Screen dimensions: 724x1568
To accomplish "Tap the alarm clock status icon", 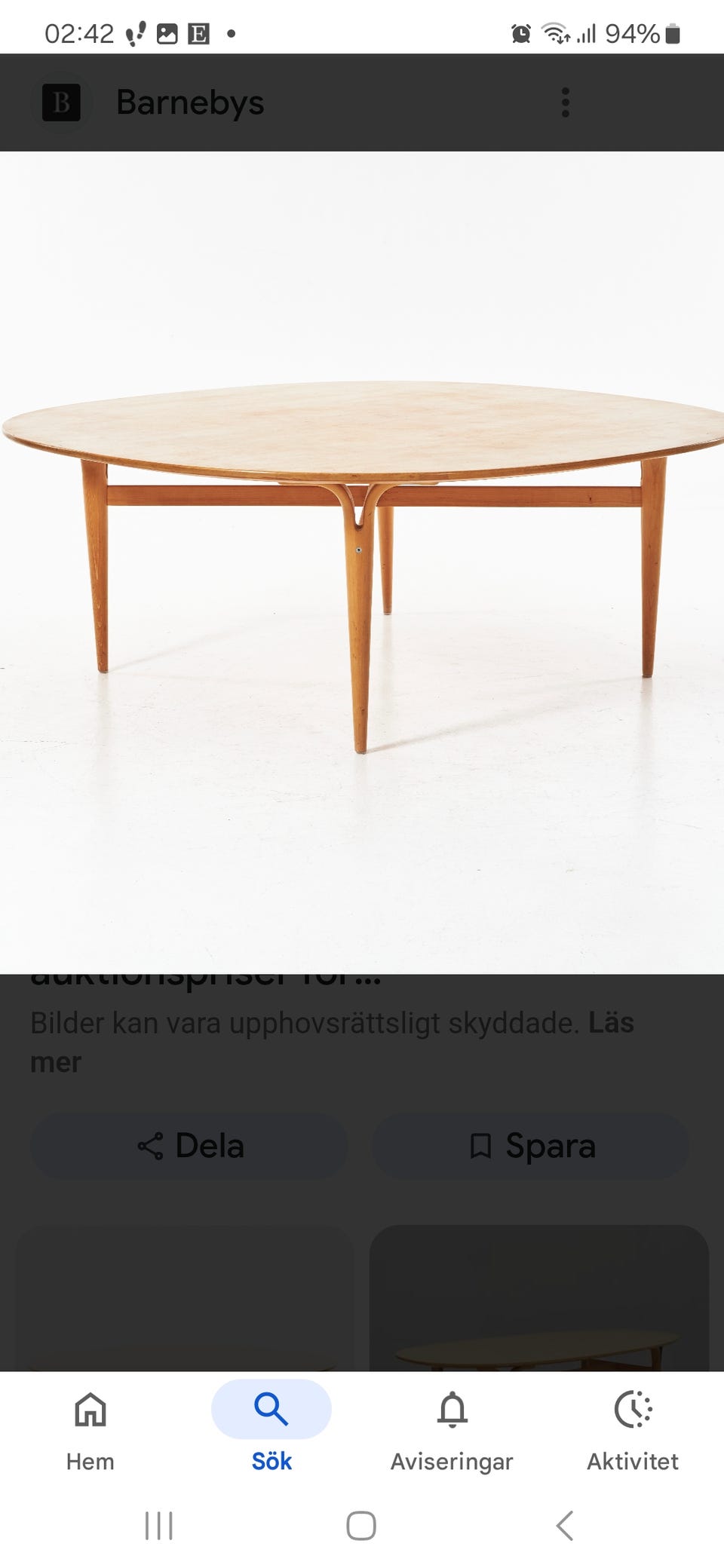I will click(520, 32).
